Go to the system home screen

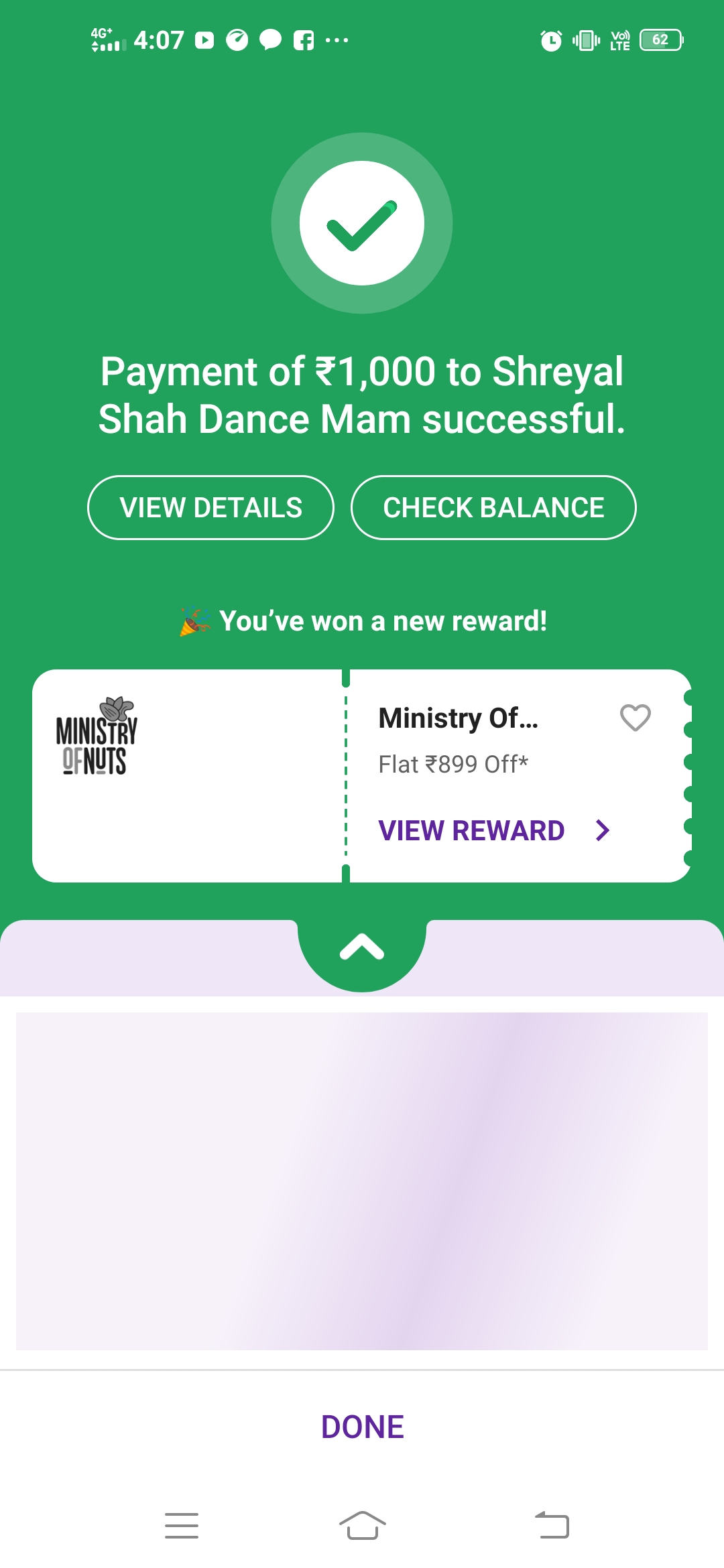(x=362, y=1526)
